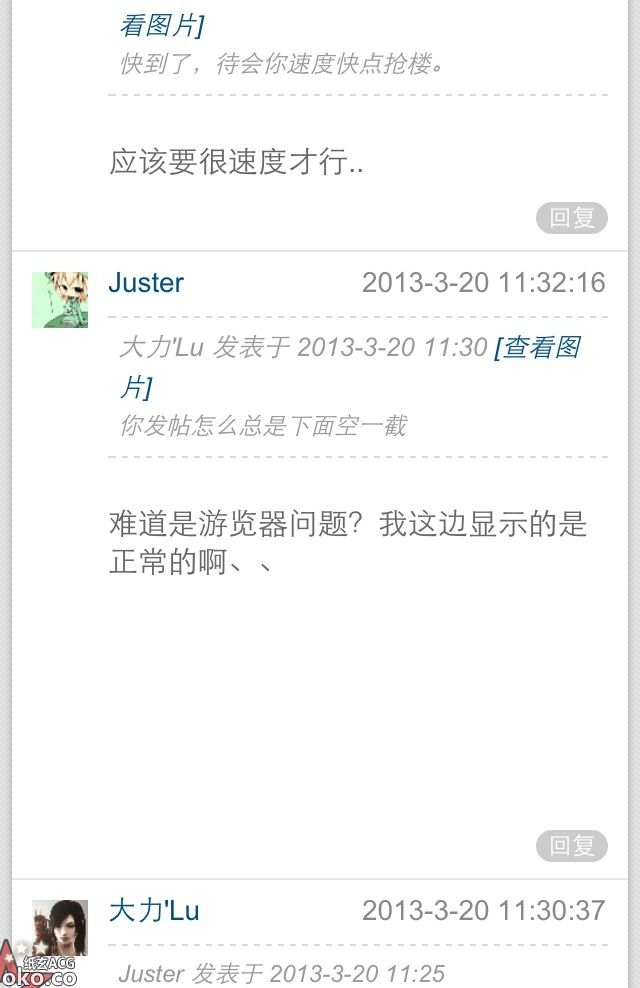Reply to Juster's post about browser issue
This screenshot has width=640, height=988.
coord(572,846)
